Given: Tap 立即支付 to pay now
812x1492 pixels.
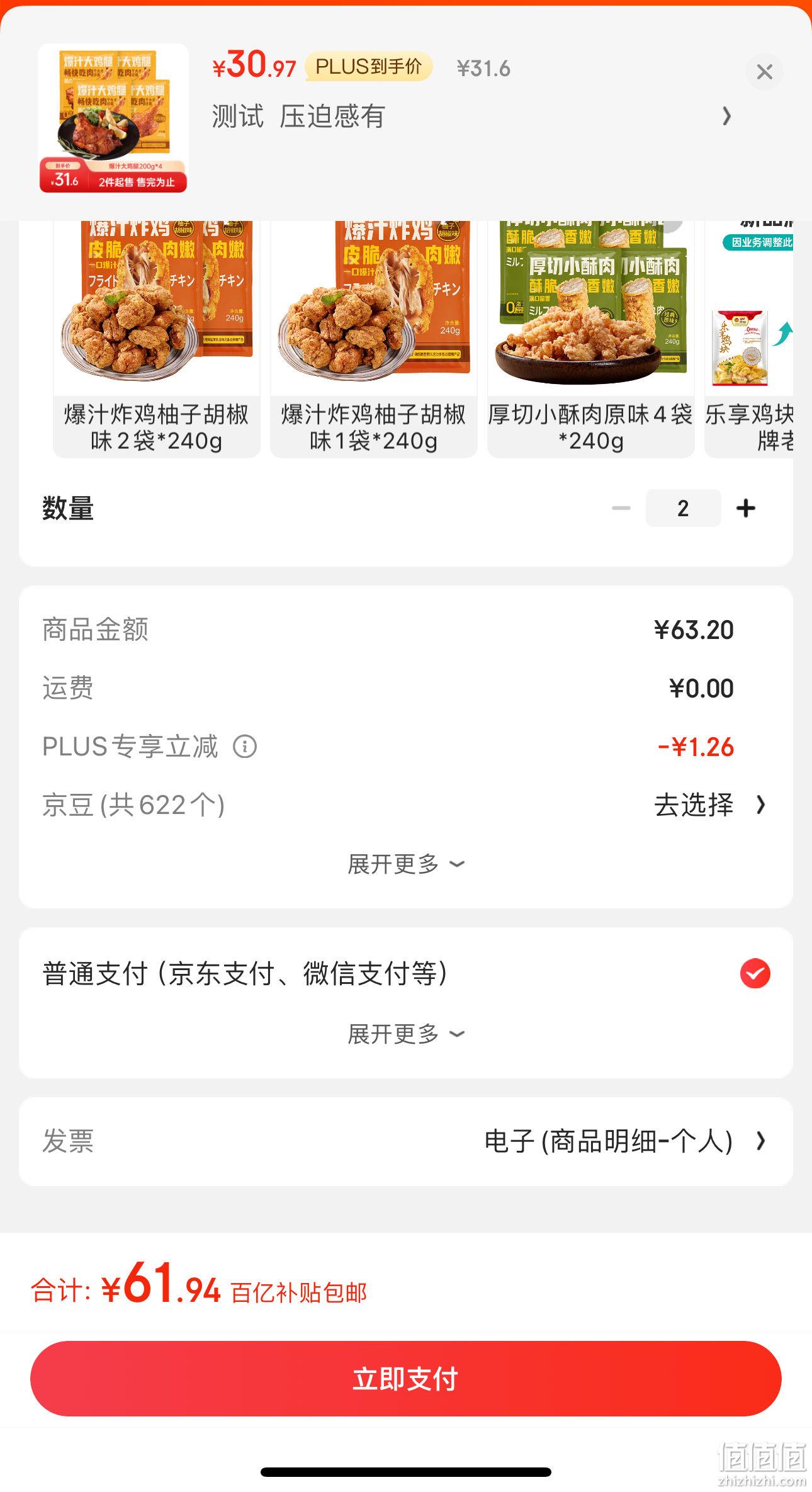Looking at the screenshot, I should click(x=406, y=1379).
